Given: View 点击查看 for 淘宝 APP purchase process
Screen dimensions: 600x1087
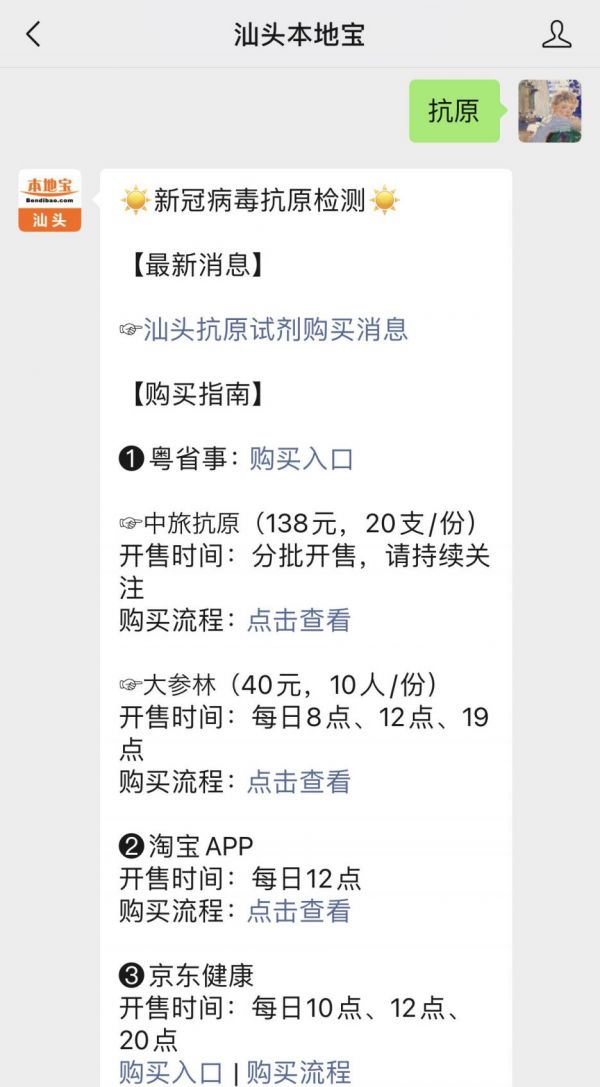Looking at the screenshot, I should pos(299,911).
